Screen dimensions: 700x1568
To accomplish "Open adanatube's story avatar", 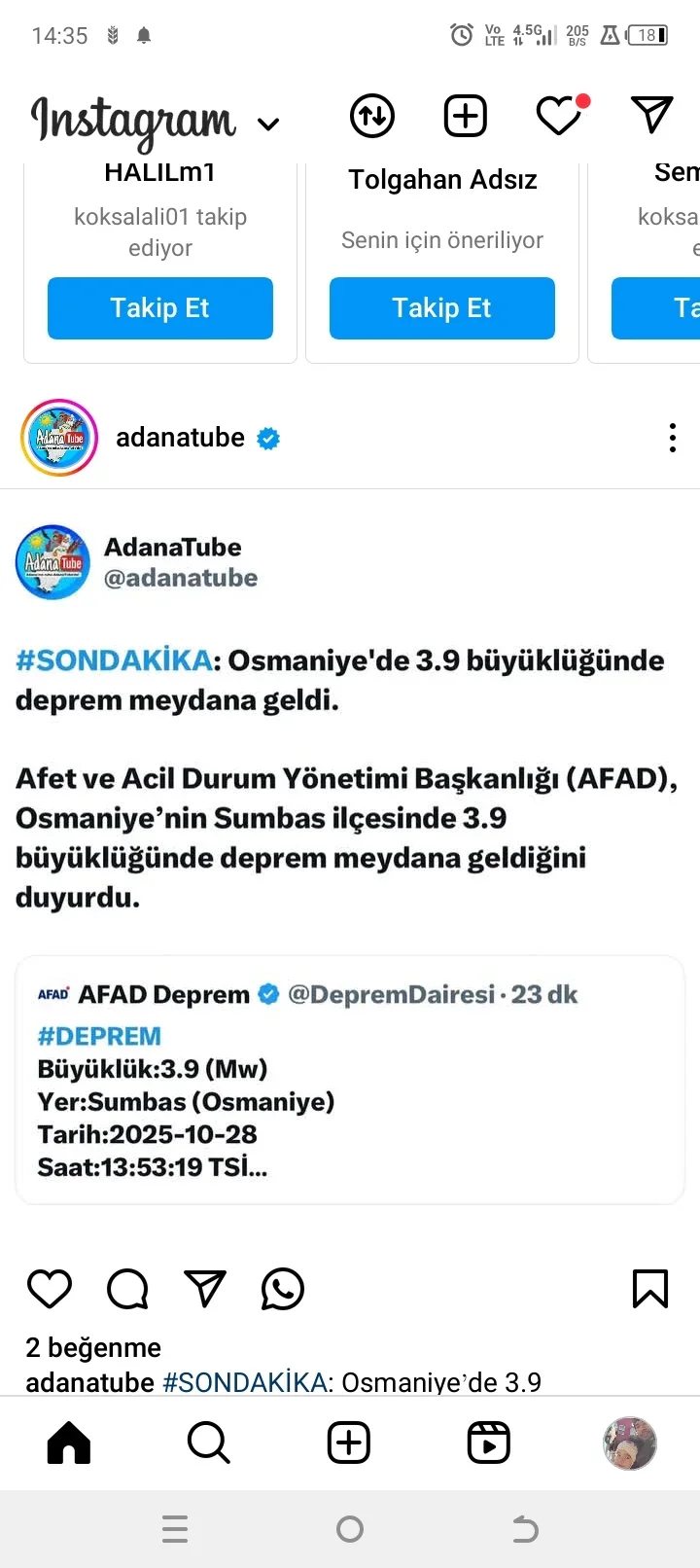I will (x=59, y=438).
